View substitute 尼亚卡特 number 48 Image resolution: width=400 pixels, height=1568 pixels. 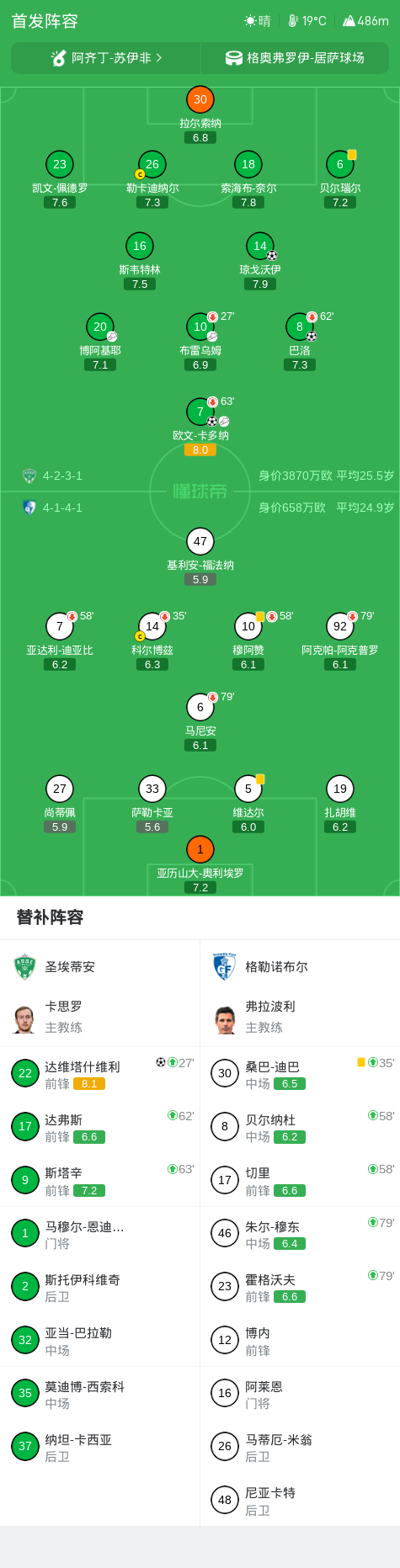300,1499
